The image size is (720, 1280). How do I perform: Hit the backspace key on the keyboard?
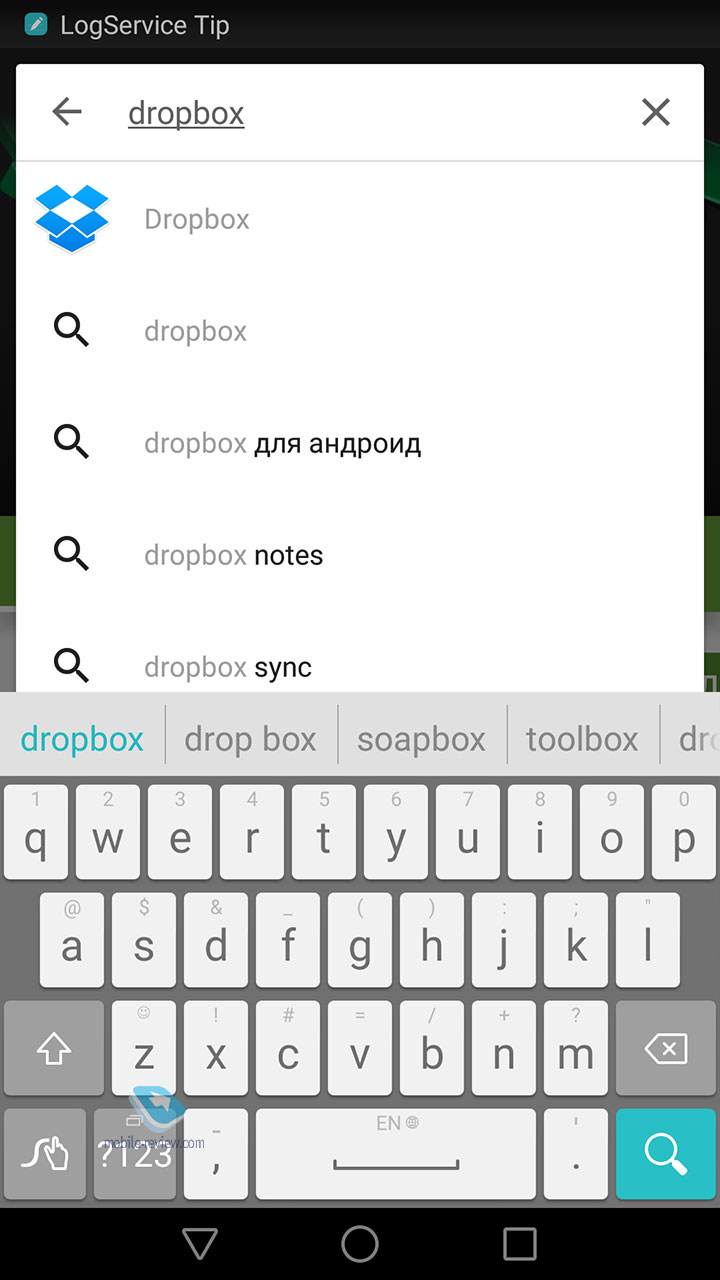(666, 1048)
